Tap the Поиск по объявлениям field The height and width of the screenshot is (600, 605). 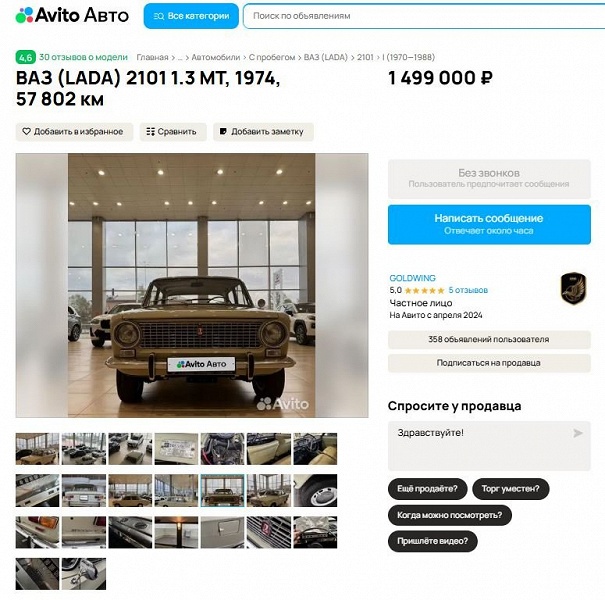420,16
